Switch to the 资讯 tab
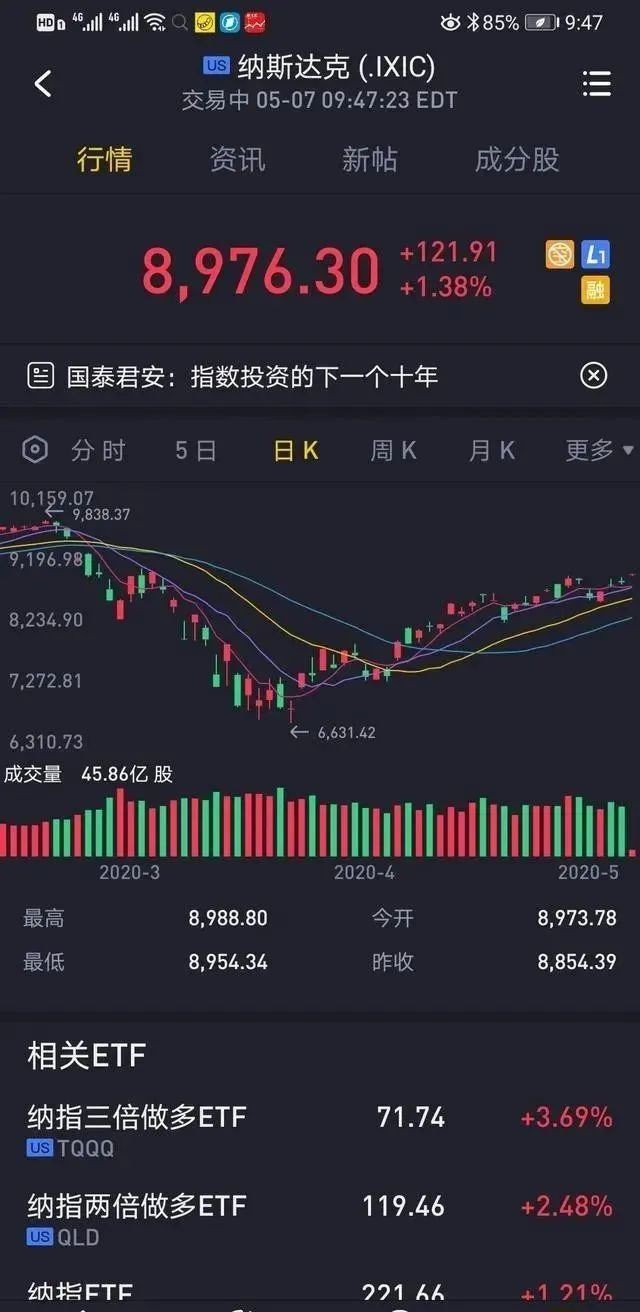Image resolution: width=640 pixels, height=1312 pixels. coord(237,160)
